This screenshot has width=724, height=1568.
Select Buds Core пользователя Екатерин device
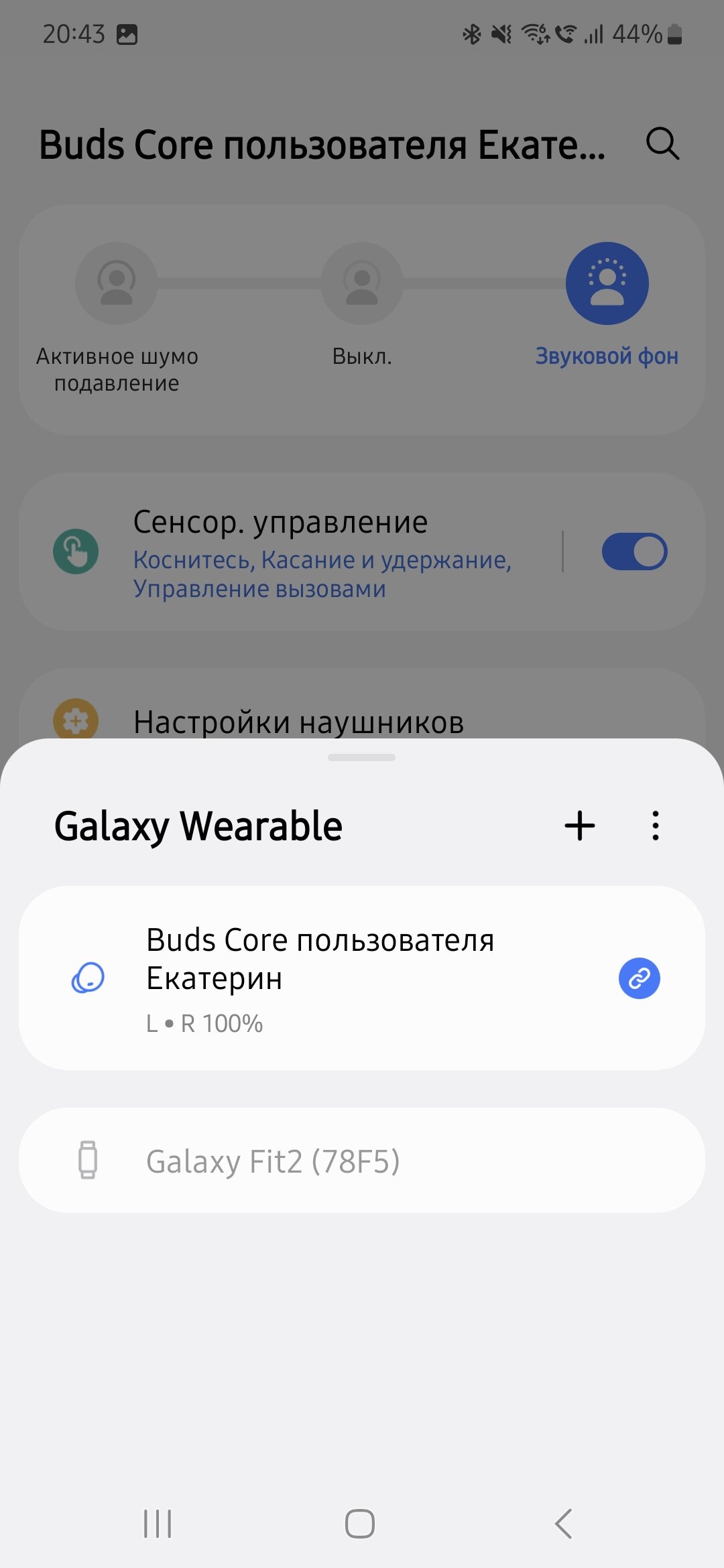point(362,978)
